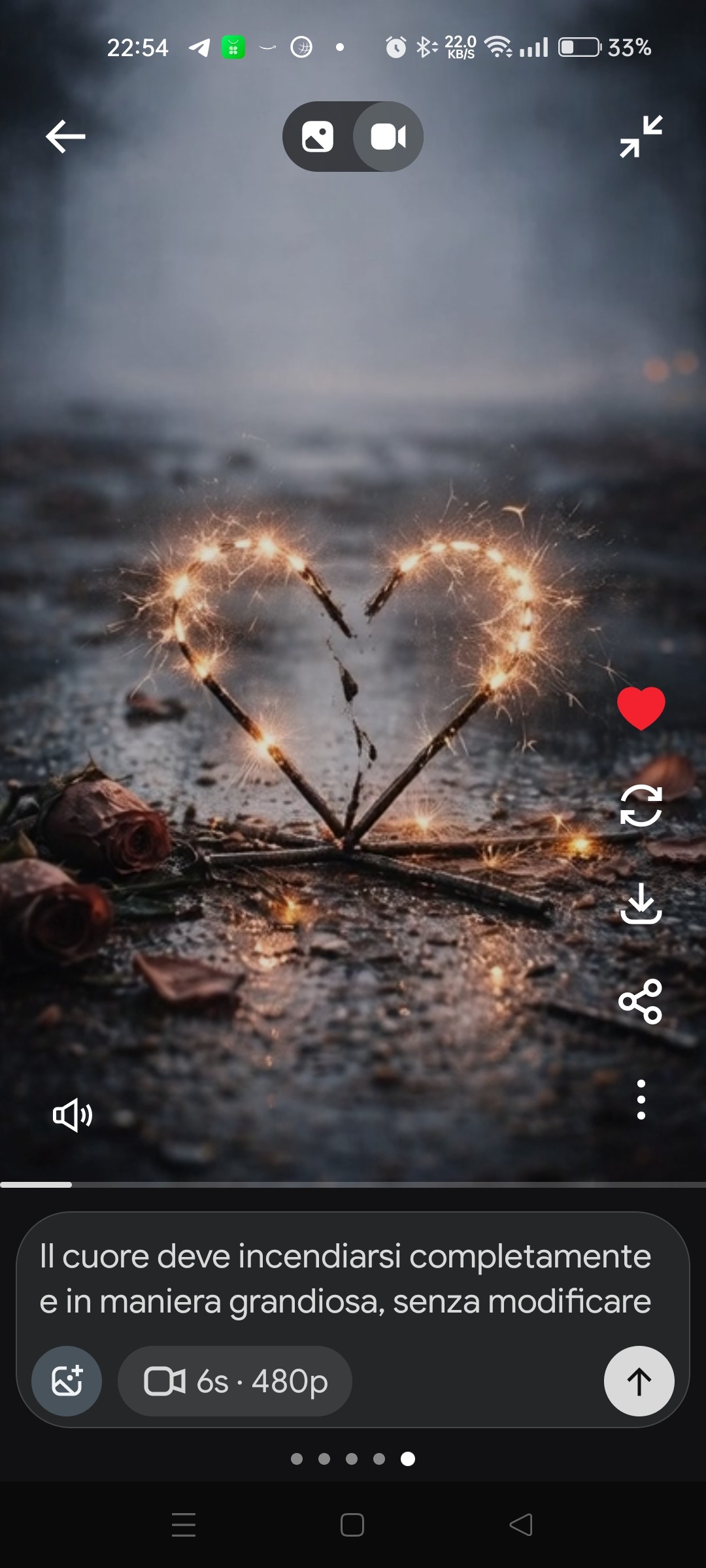Select the video mode in the toggle
The width and height of the screenshot is (706, 1568).
coord(388,137)
